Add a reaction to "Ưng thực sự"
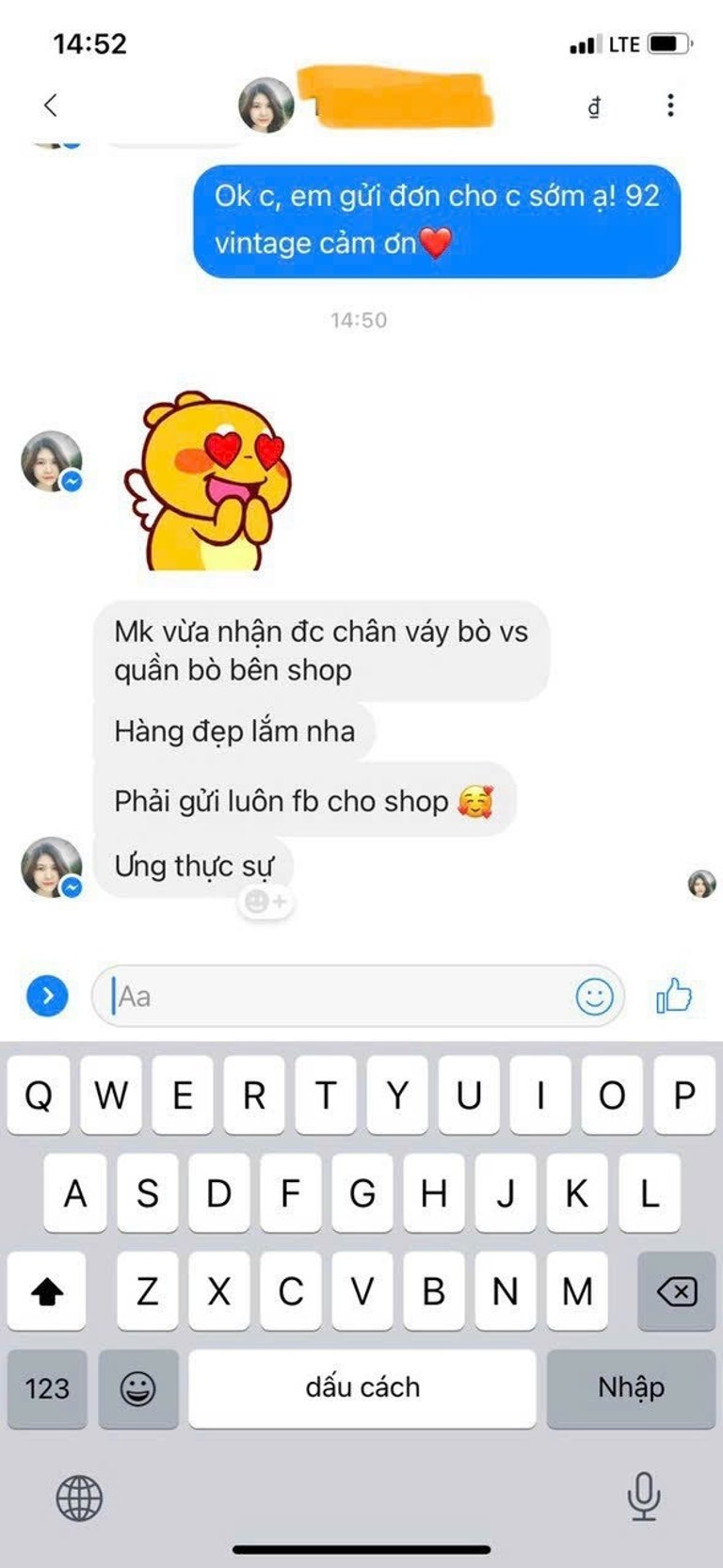Screen dimensions: 723x1568 265,902
